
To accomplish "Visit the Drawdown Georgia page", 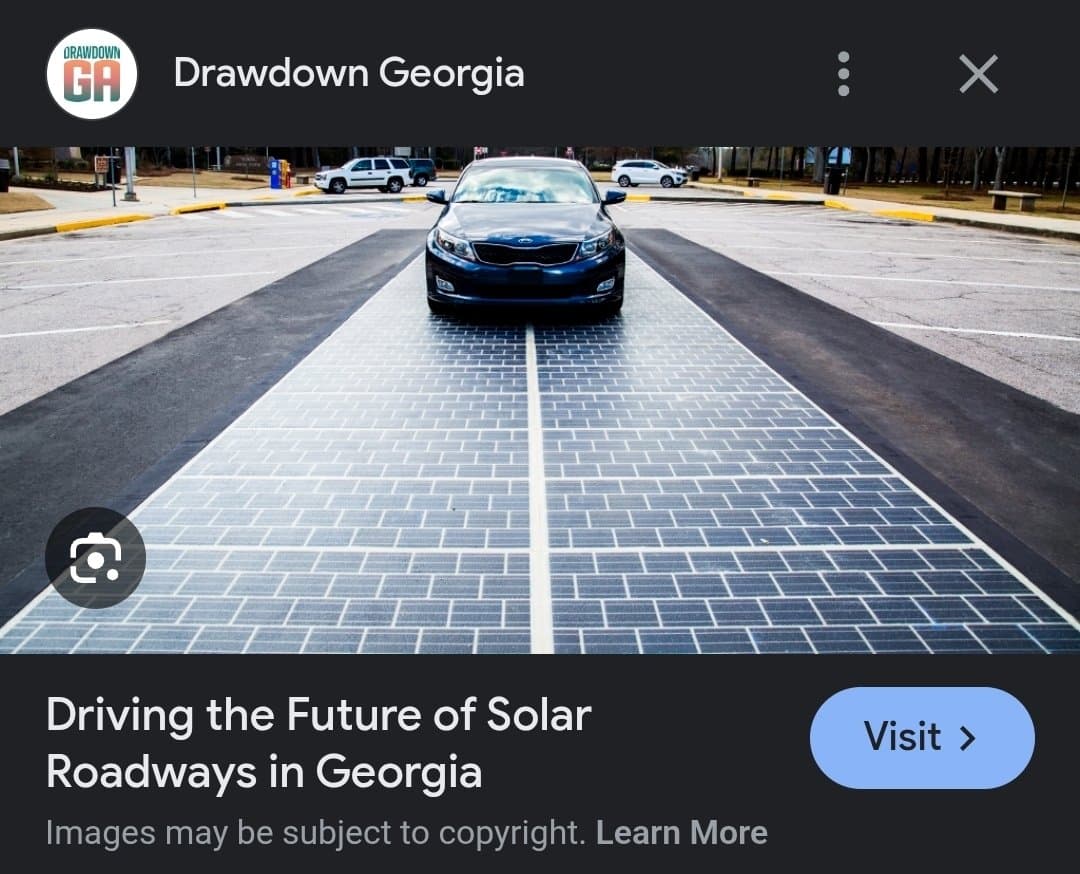I will click(x=921, y=738).
